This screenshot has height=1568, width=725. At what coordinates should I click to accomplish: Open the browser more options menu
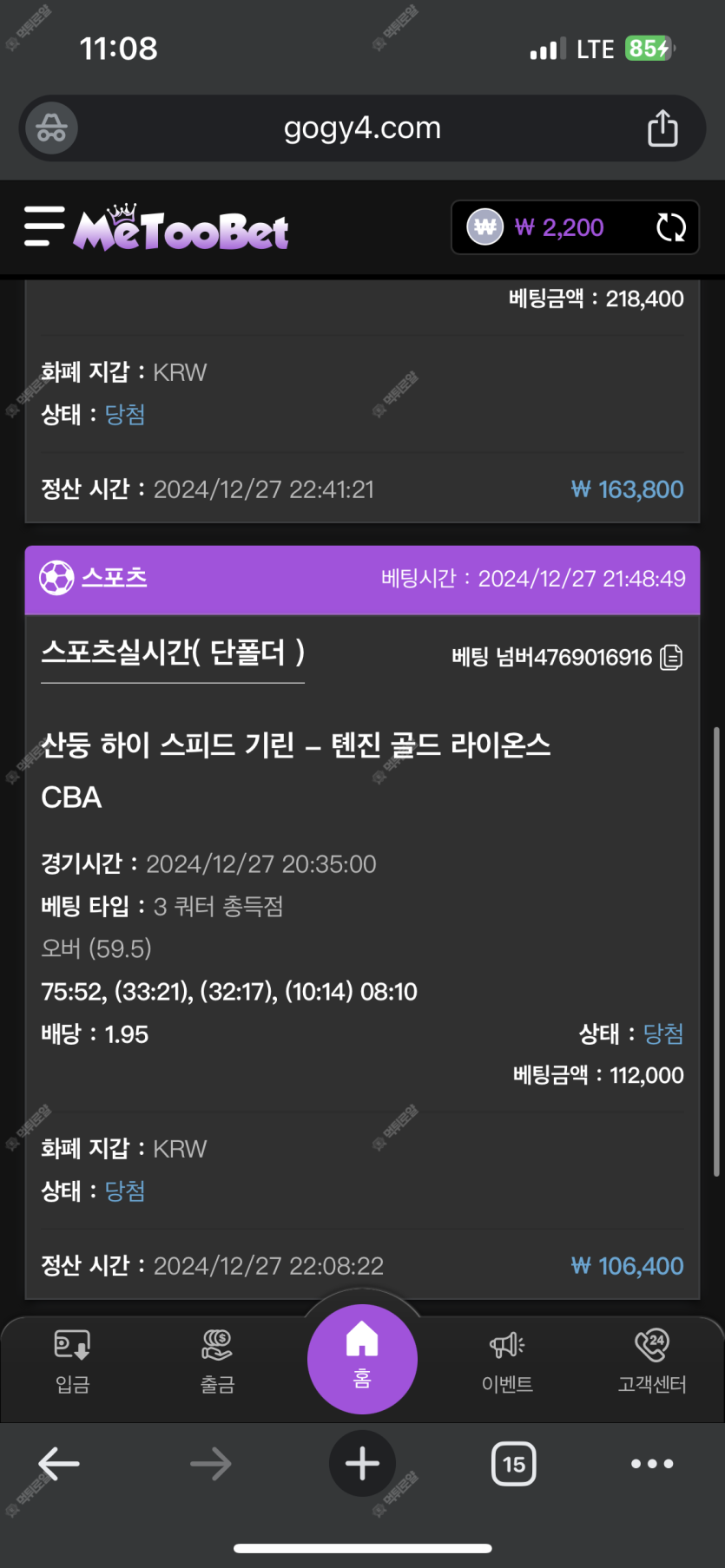click(652, 1464)
